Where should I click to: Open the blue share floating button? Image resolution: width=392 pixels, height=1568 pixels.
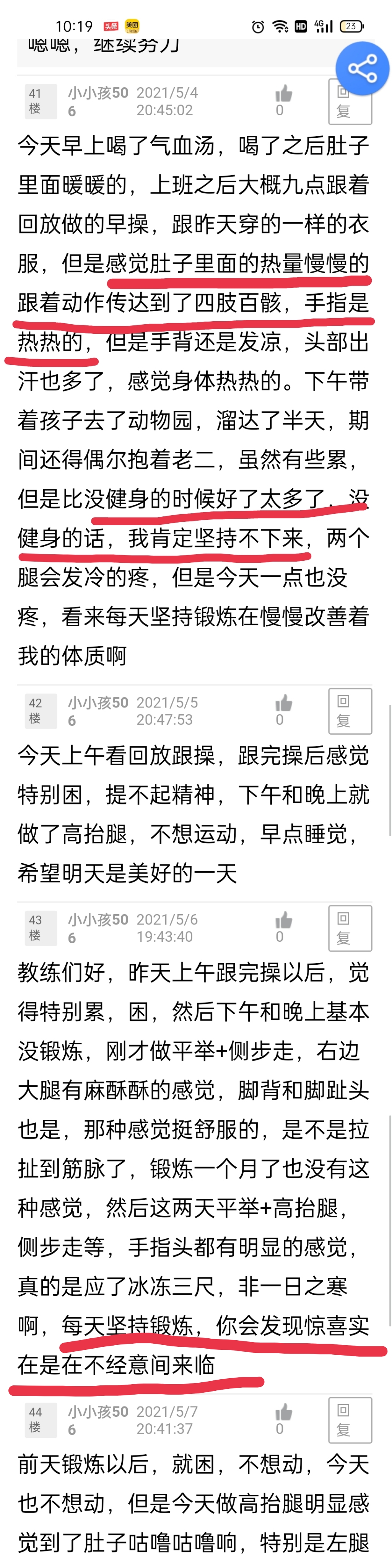(362, 69)
